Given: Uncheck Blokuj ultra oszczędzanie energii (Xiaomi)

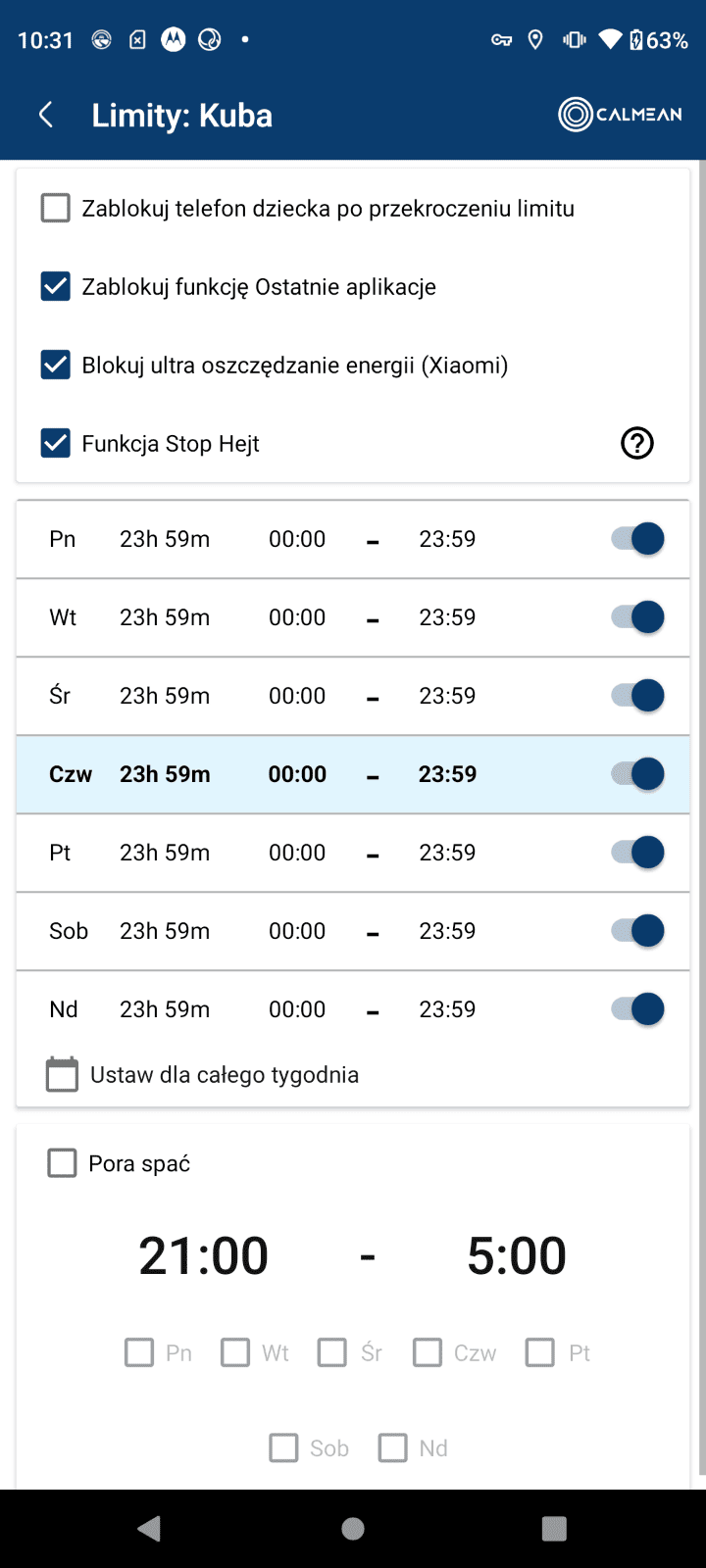Looking at the screenshot, I should [56, 365].
